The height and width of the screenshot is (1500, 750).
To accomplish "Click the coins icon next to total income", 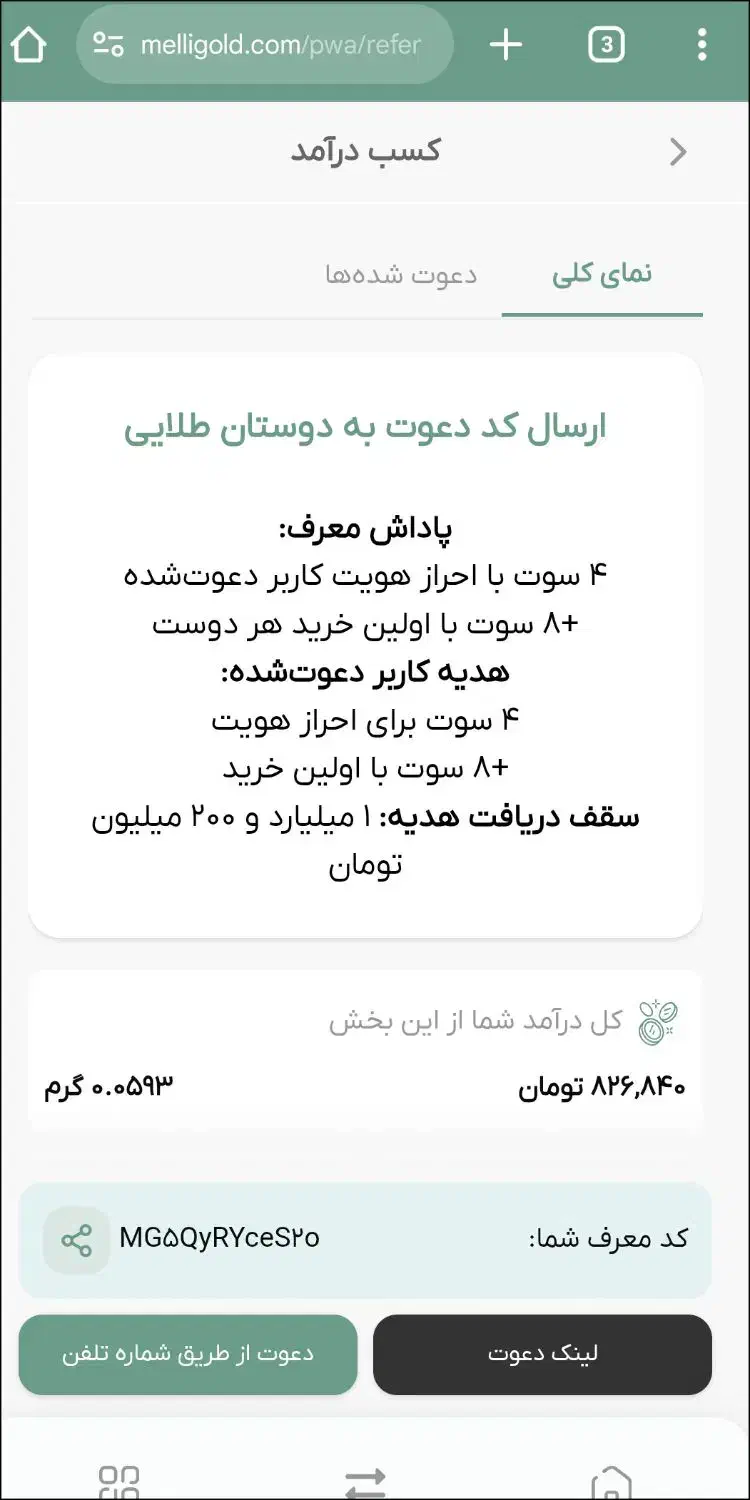I will [655, 1018].
